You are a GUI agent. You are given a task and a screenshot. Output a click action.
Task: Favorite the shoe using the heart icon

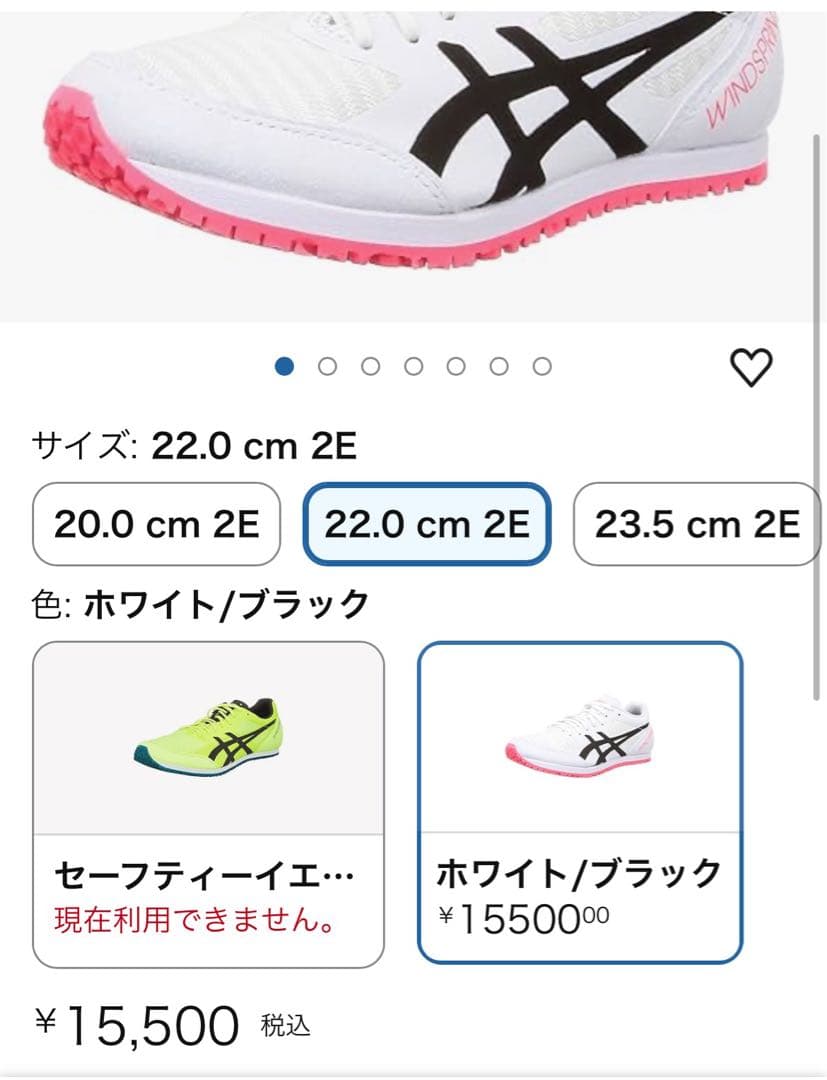[x=752, y=367]
